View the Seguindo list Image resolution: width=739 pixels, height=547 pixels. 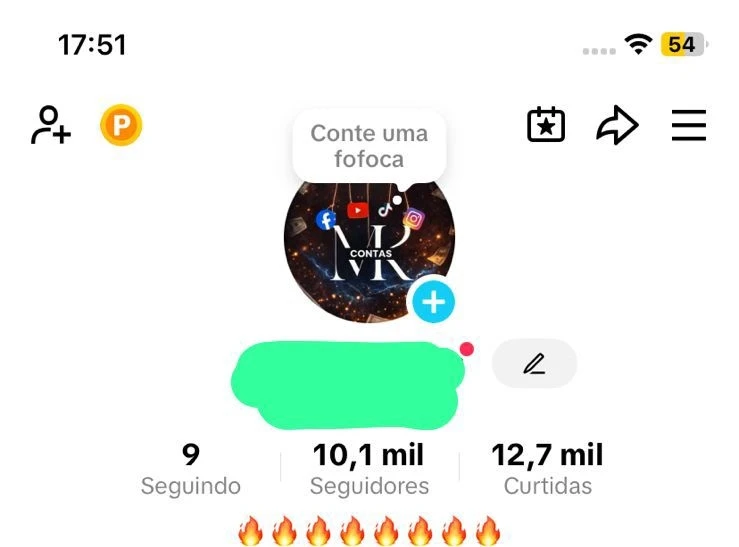[191, 470]
